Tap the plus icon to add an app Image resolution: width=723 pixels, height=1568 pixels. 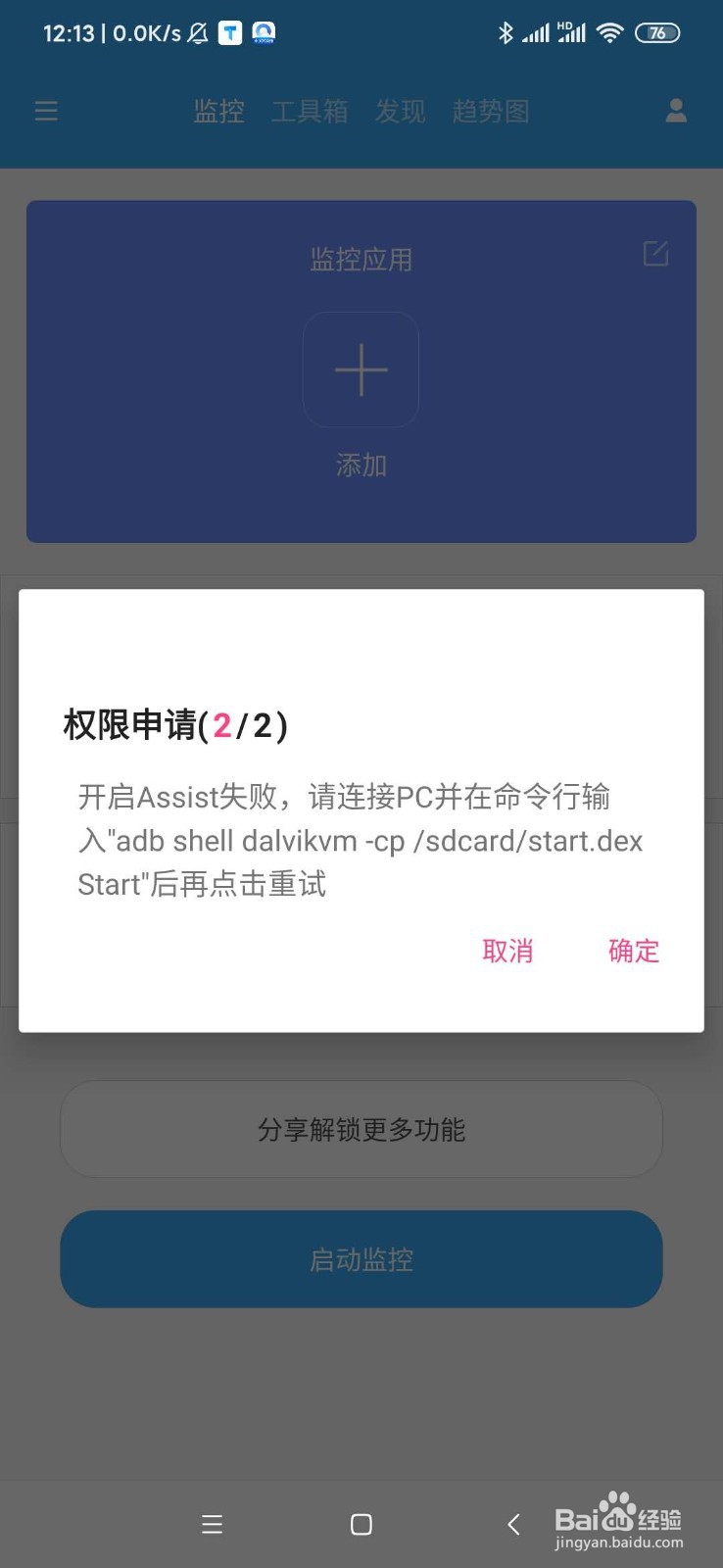click(x=361, y=369)
